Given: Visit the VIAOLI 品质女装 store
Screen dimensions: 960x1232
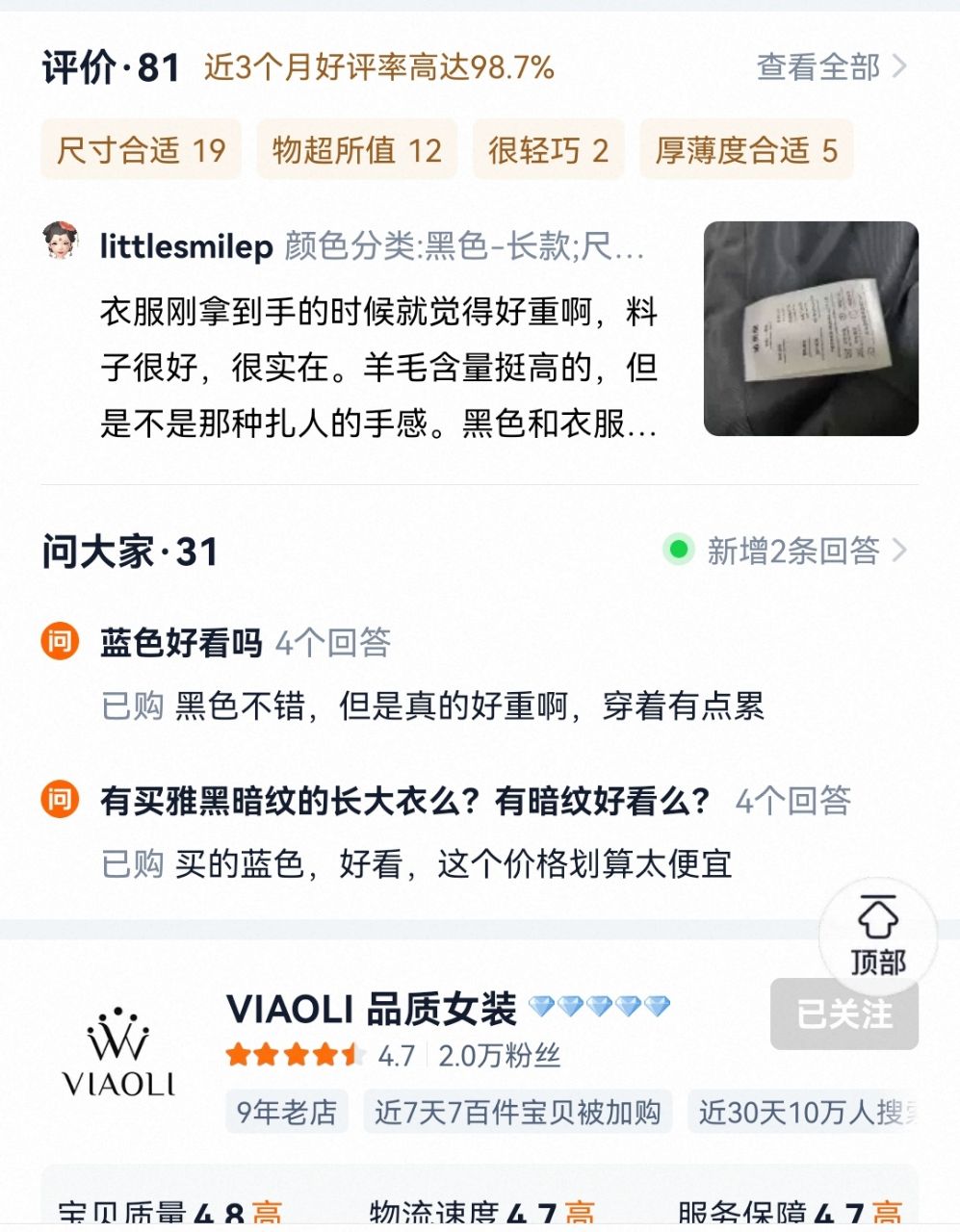Looking at the screenshot, I should pos(371,1010).
